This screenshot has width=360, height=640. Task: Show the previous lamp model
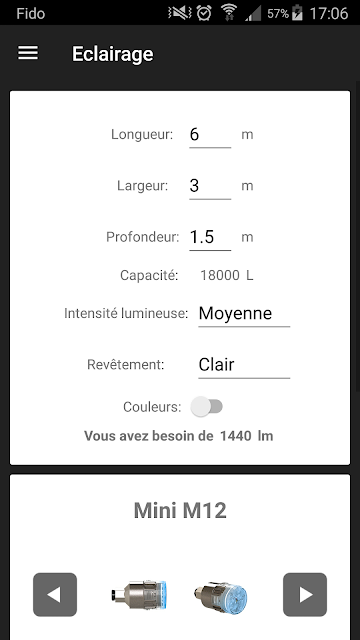point(55,594)
